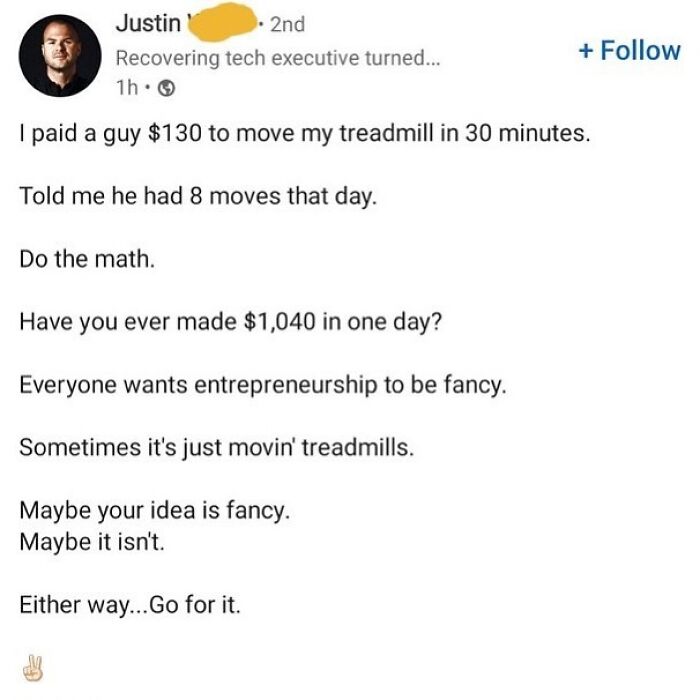Open Justin's profile picture
The height and width of the screenshot is (700, 700).
[x=58, y=57]
